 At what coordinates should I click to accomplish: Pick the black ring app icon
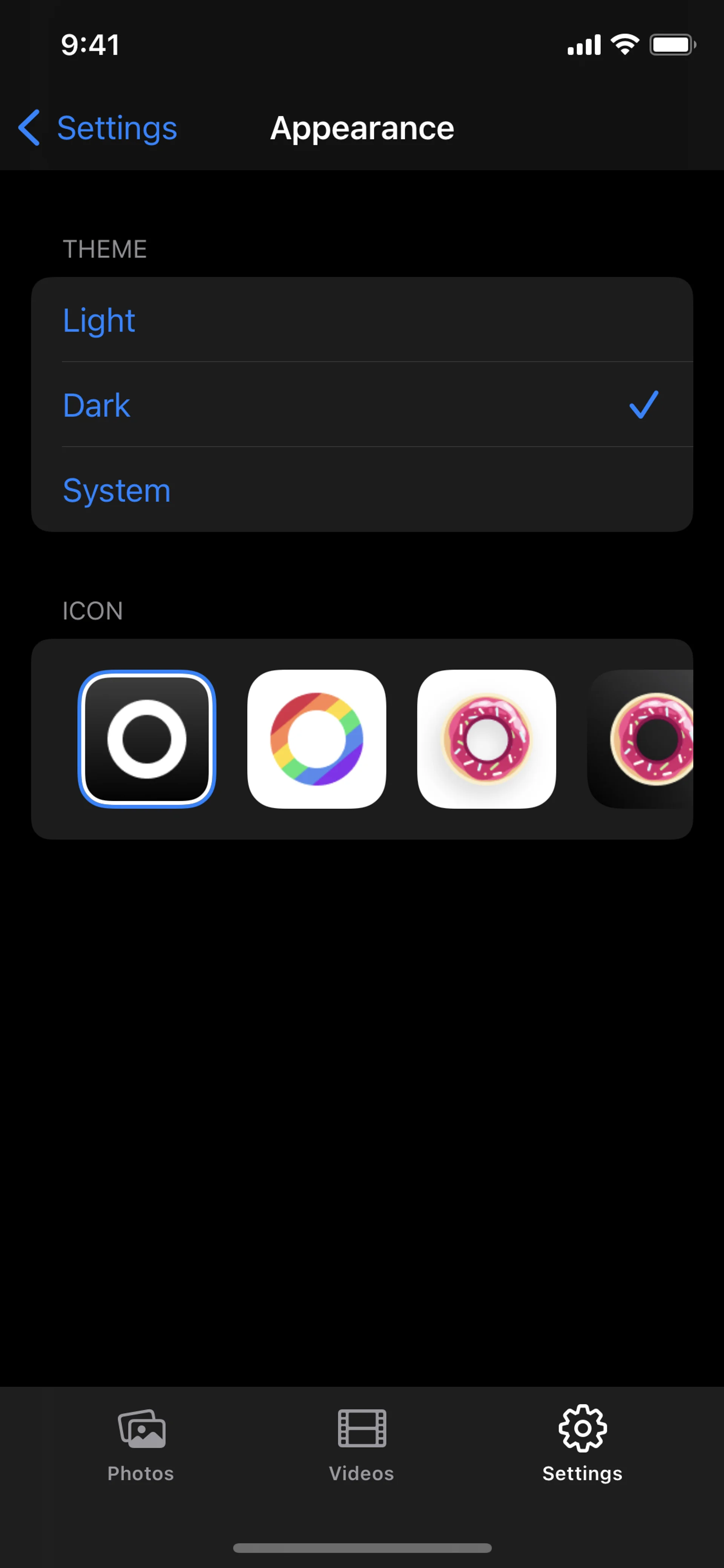click(147, 739)
